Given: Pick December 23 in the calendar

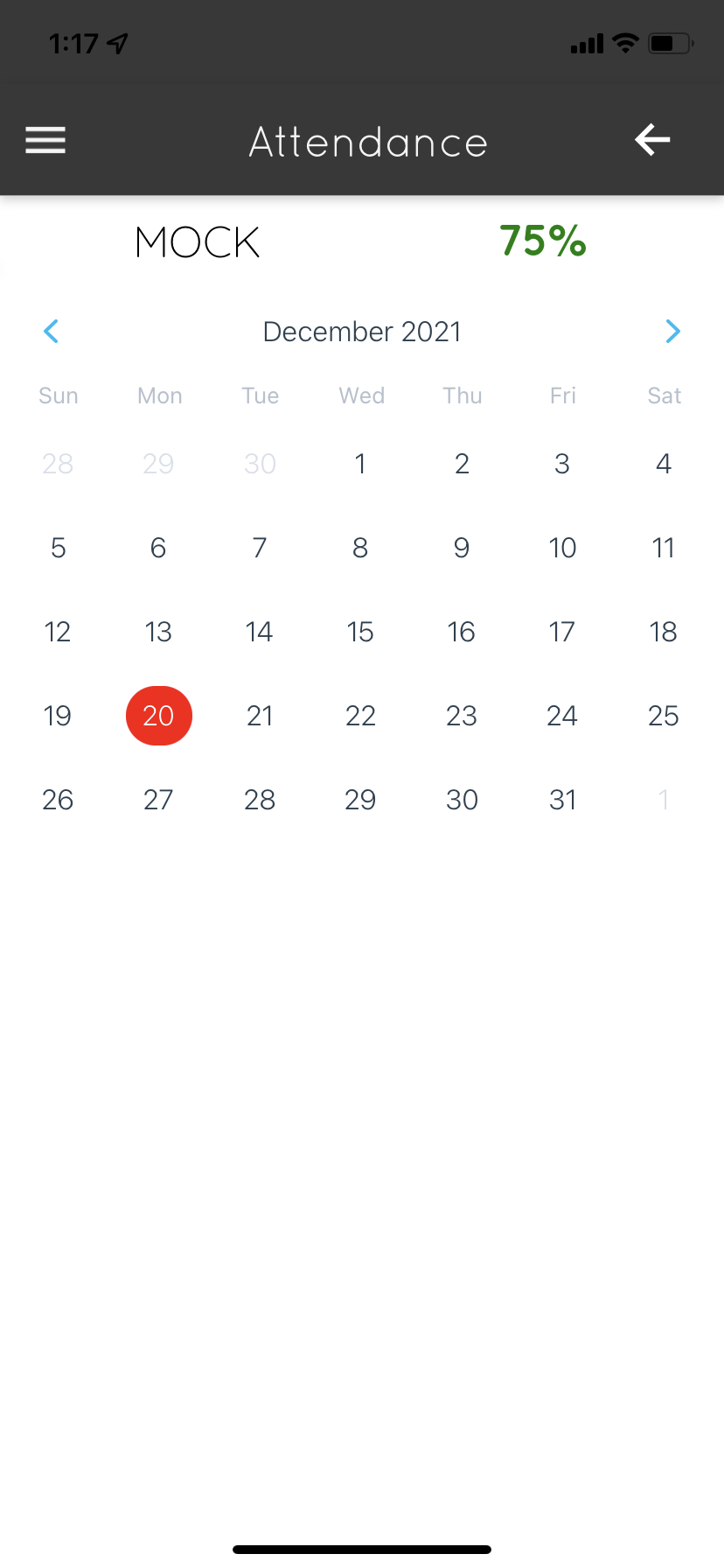Looking at the screenshot, I should click(462, 716).
